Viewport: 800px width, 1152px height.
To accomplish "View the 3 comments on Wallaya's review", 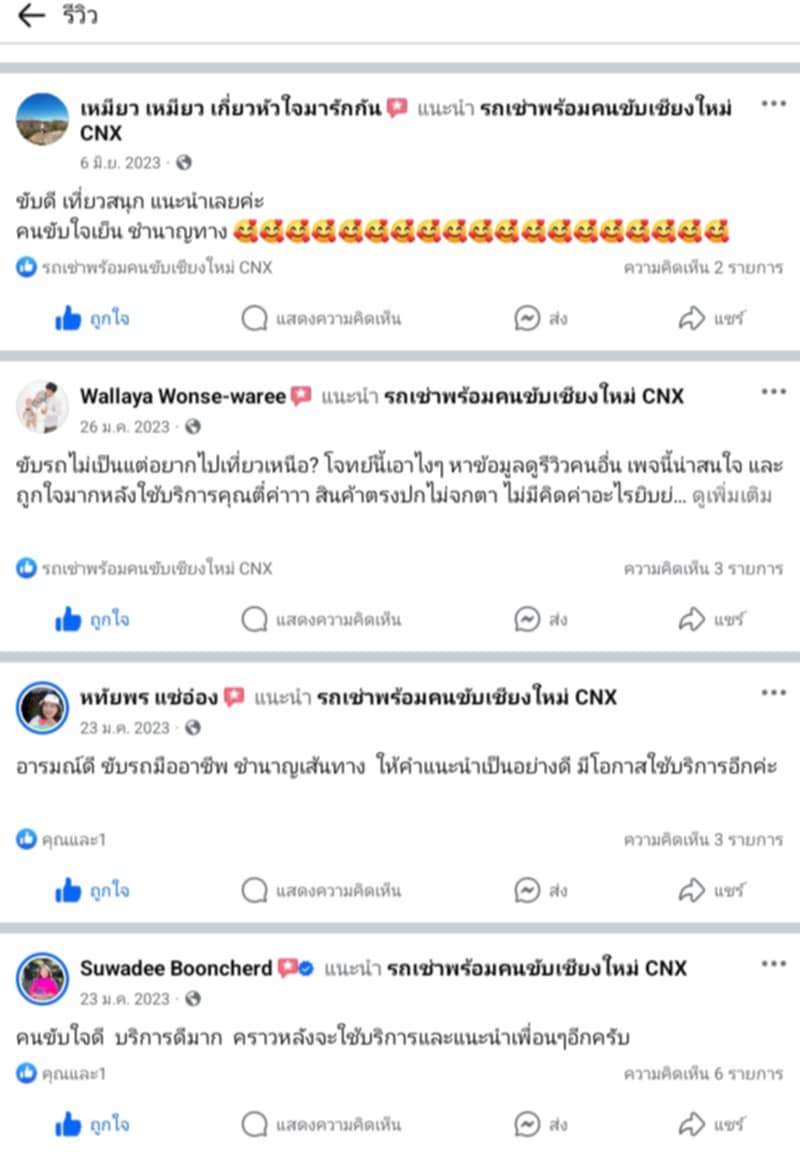I will [703, 568].
